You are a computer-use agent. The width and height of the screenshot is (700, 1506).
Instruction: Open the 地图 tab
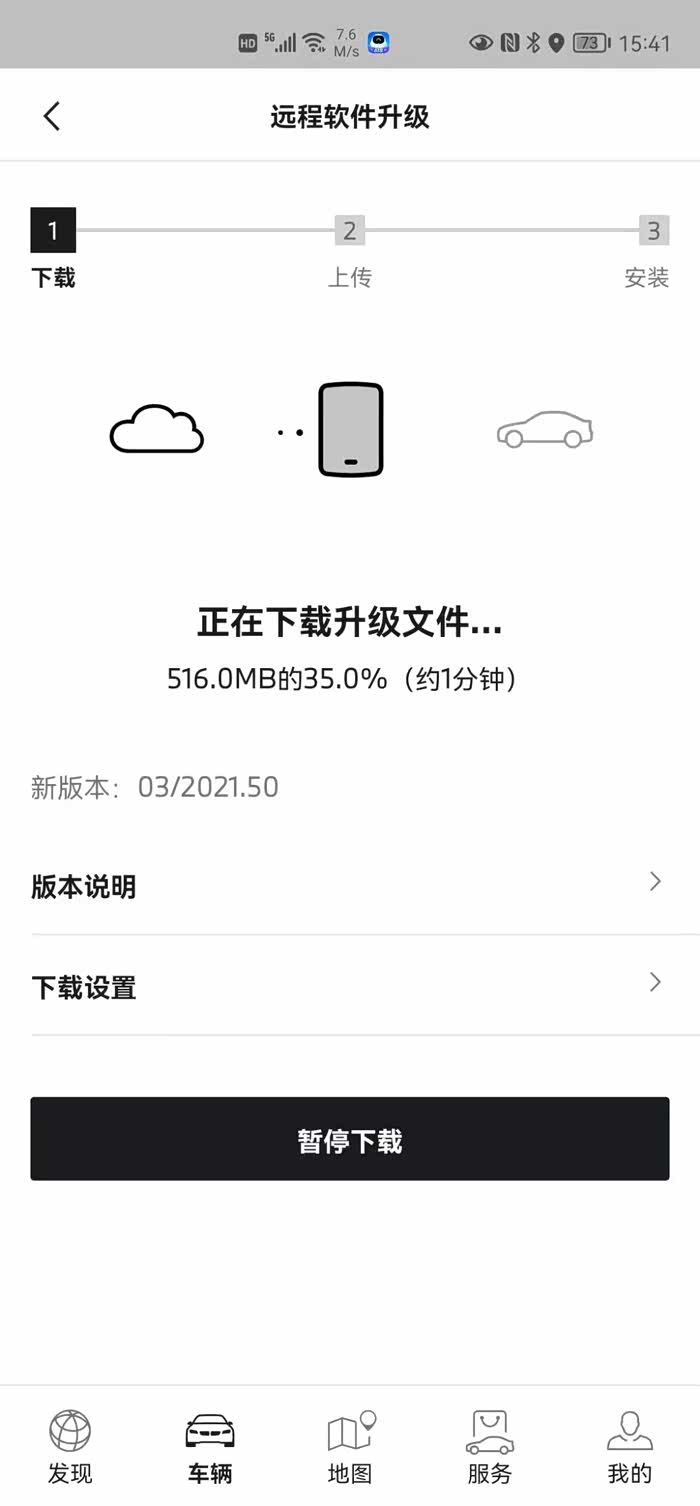click(350, 1446)
